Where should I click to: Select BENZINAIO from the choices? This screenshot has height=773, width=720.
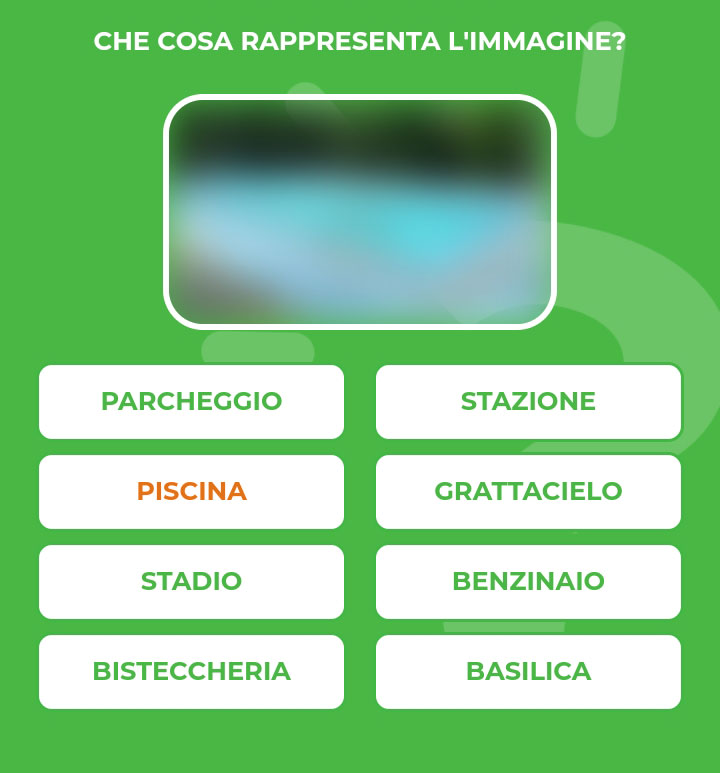tap(528, 582)
